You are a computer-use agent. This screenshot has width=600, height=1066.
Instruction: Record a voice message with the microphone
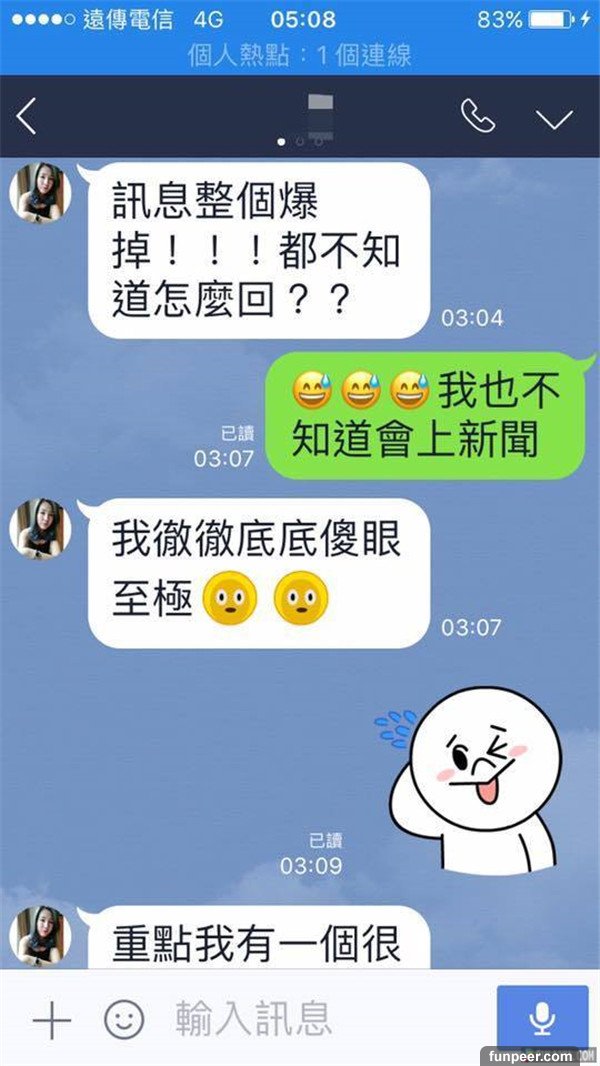pyautogui.click(x=542, y=1019)
